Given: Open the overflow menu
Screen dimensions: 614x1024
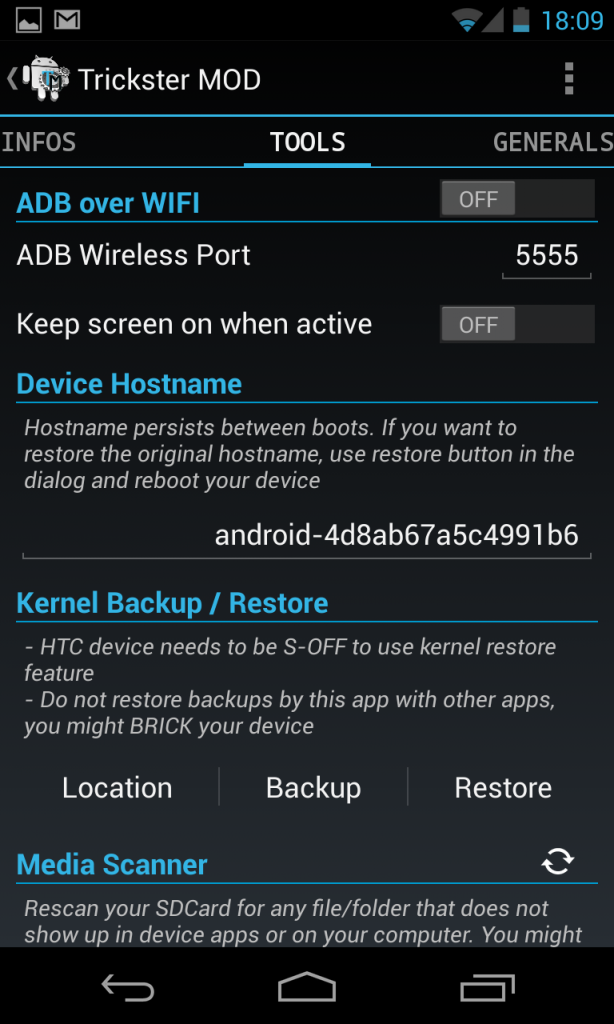Looking at the screenshot, I should tap(568, 79).
